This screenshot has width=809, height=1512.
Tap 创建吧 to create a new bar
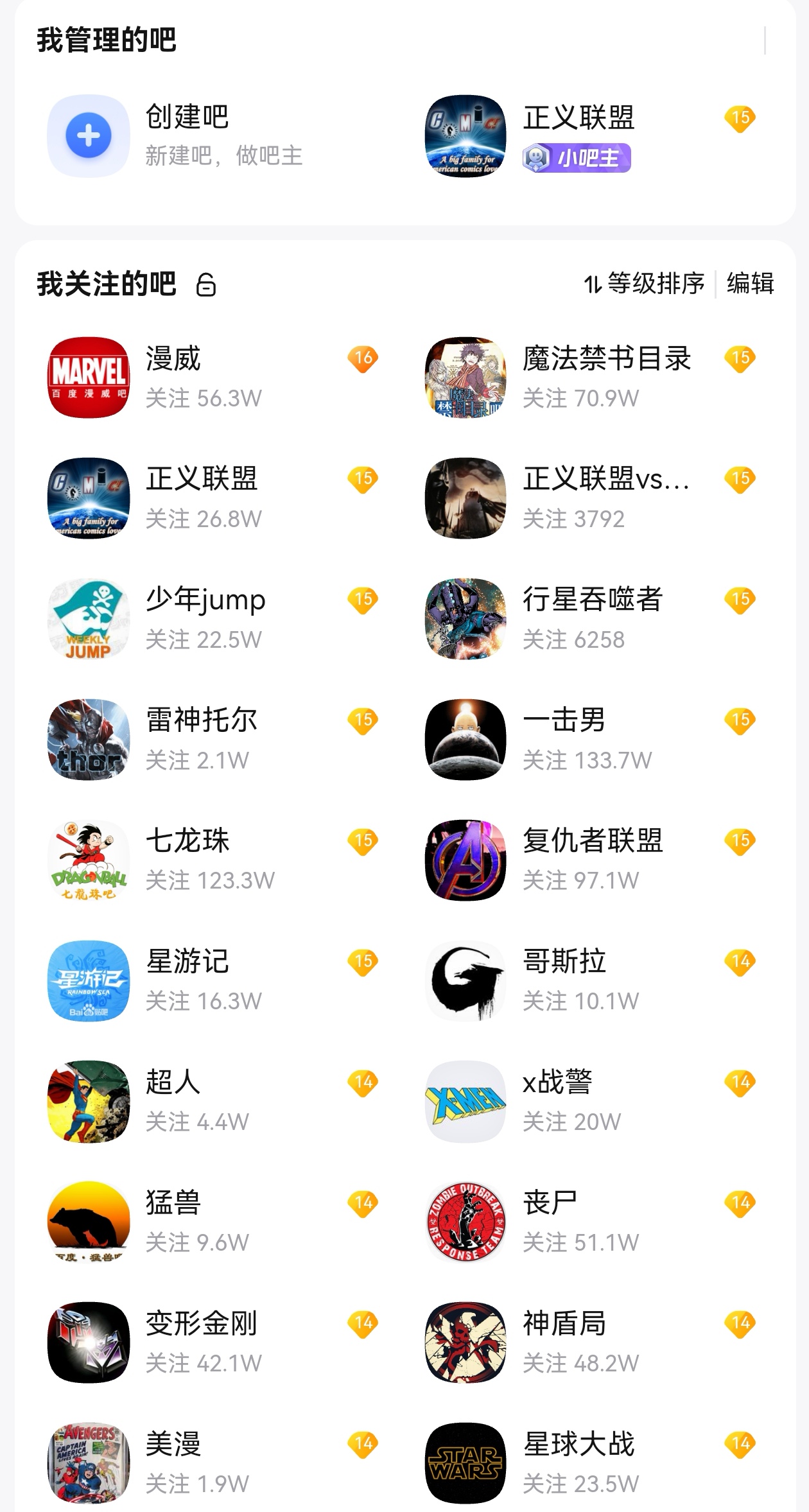[x=186, y=135]
